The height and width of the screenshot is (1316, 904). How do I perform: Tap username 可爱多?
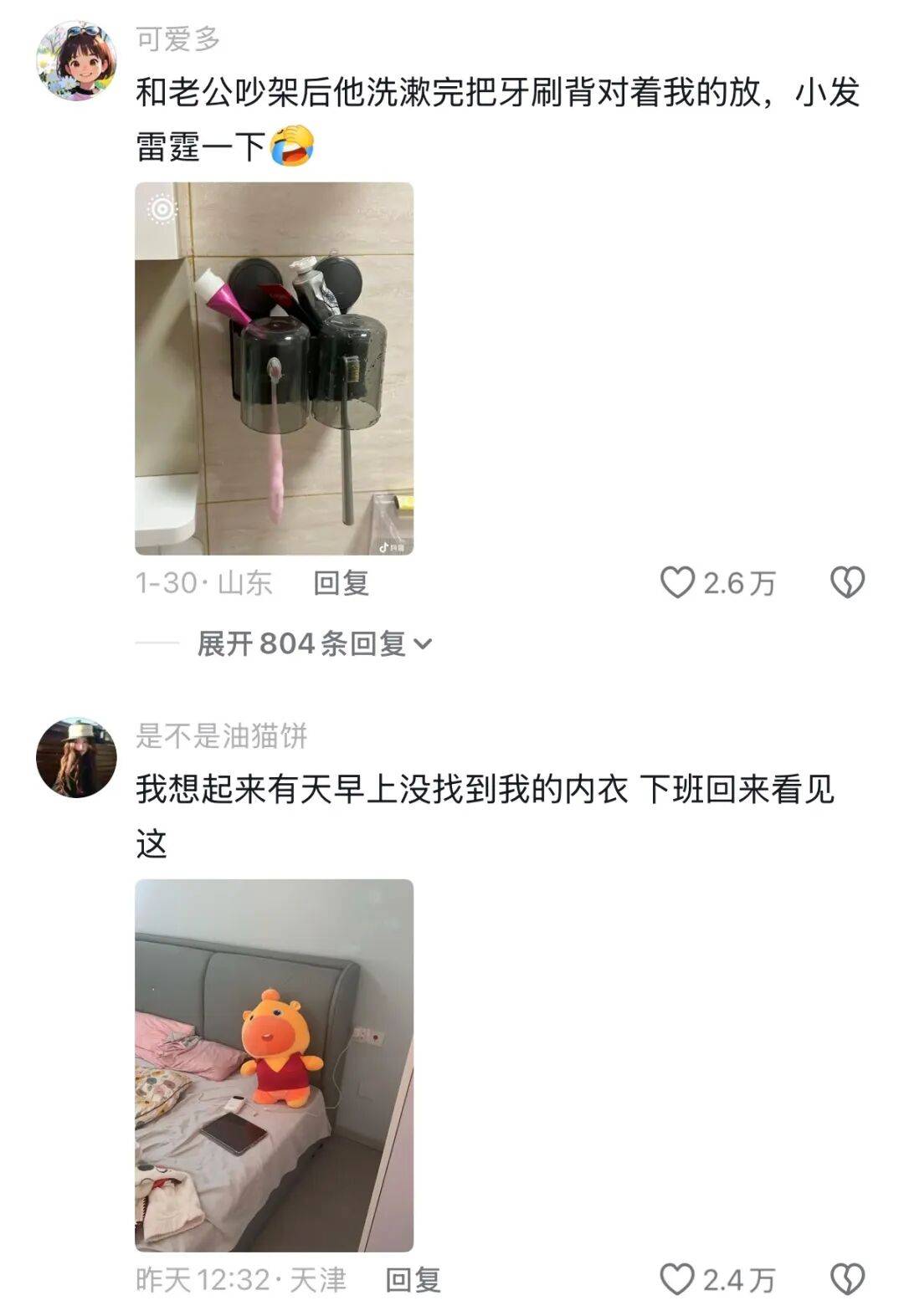[177, 38]
